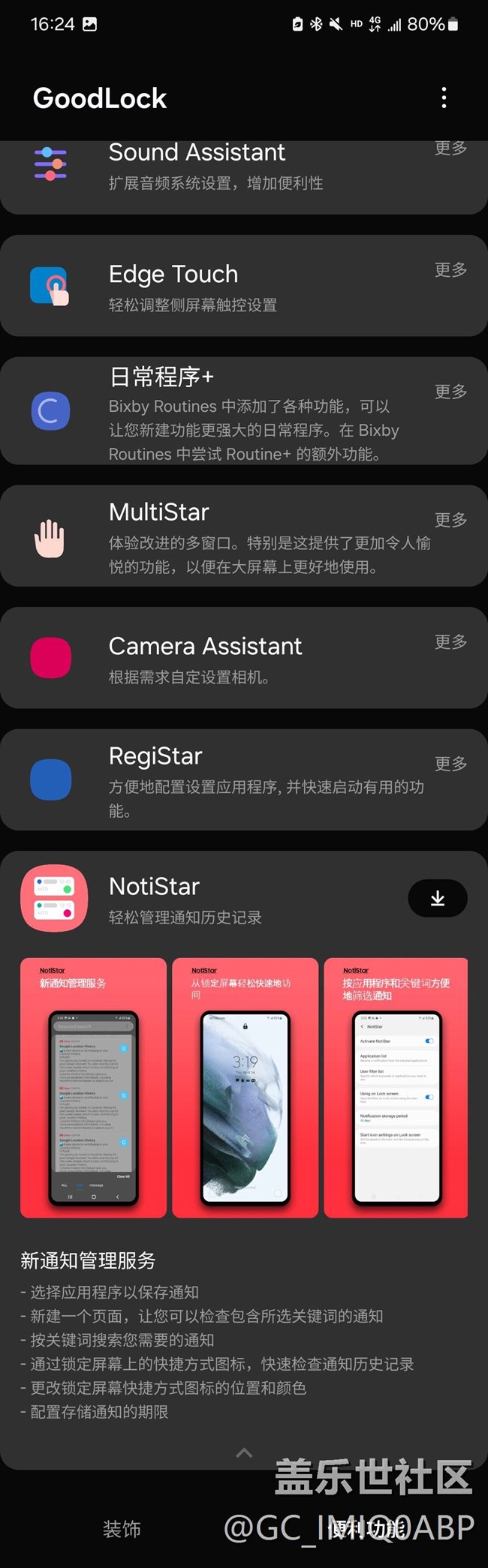Screen dimensions: 488x1568
Task: Download the NotiStar module
Action: [438, 899]
